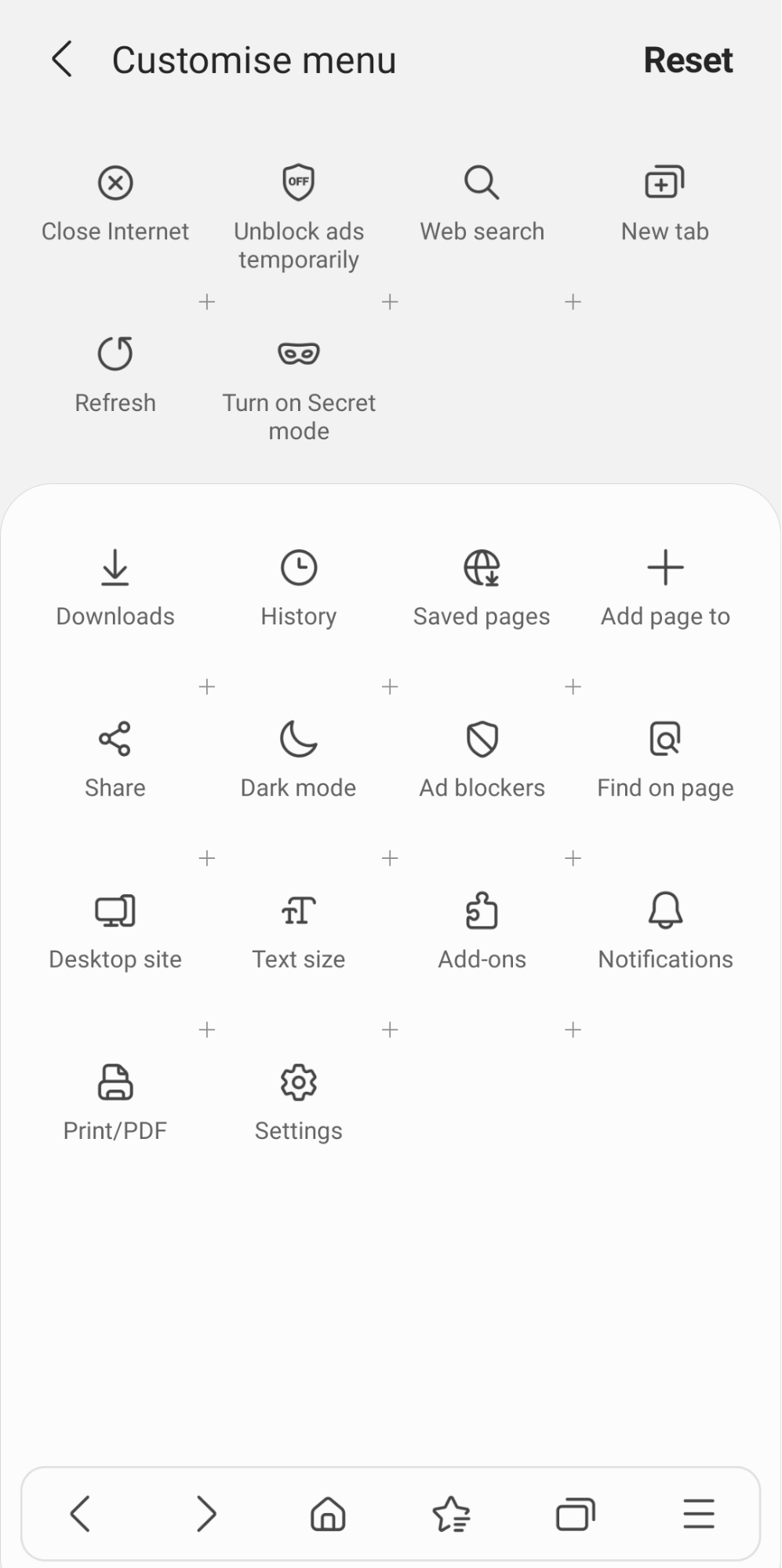Tap the Reset button
The height and width of the screenshot is (1568, 782).
click(688, 59)
